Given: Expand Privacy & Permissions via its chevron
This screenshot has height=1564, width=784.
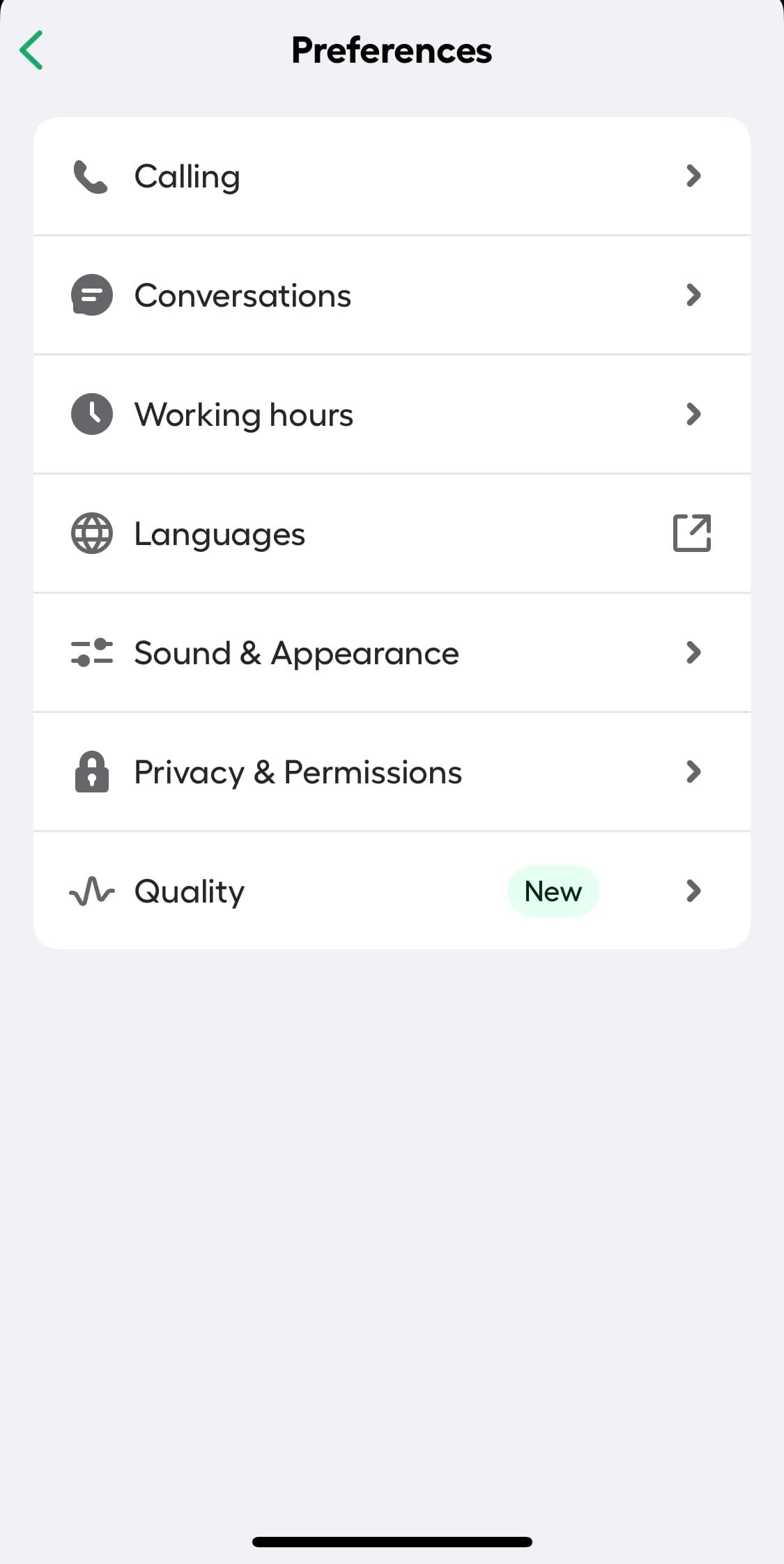Looking at the screenshot, I should 693,772.
